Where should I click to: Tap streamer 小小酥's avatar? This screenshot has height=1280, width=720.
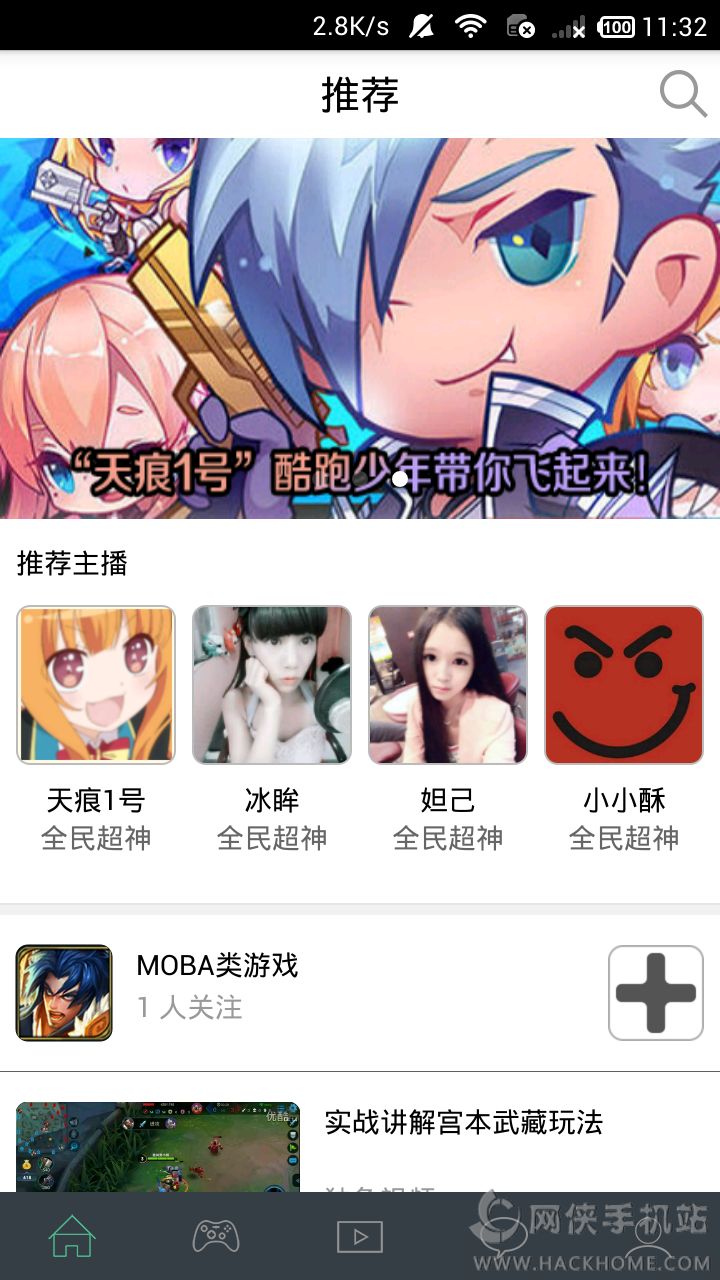624,685
